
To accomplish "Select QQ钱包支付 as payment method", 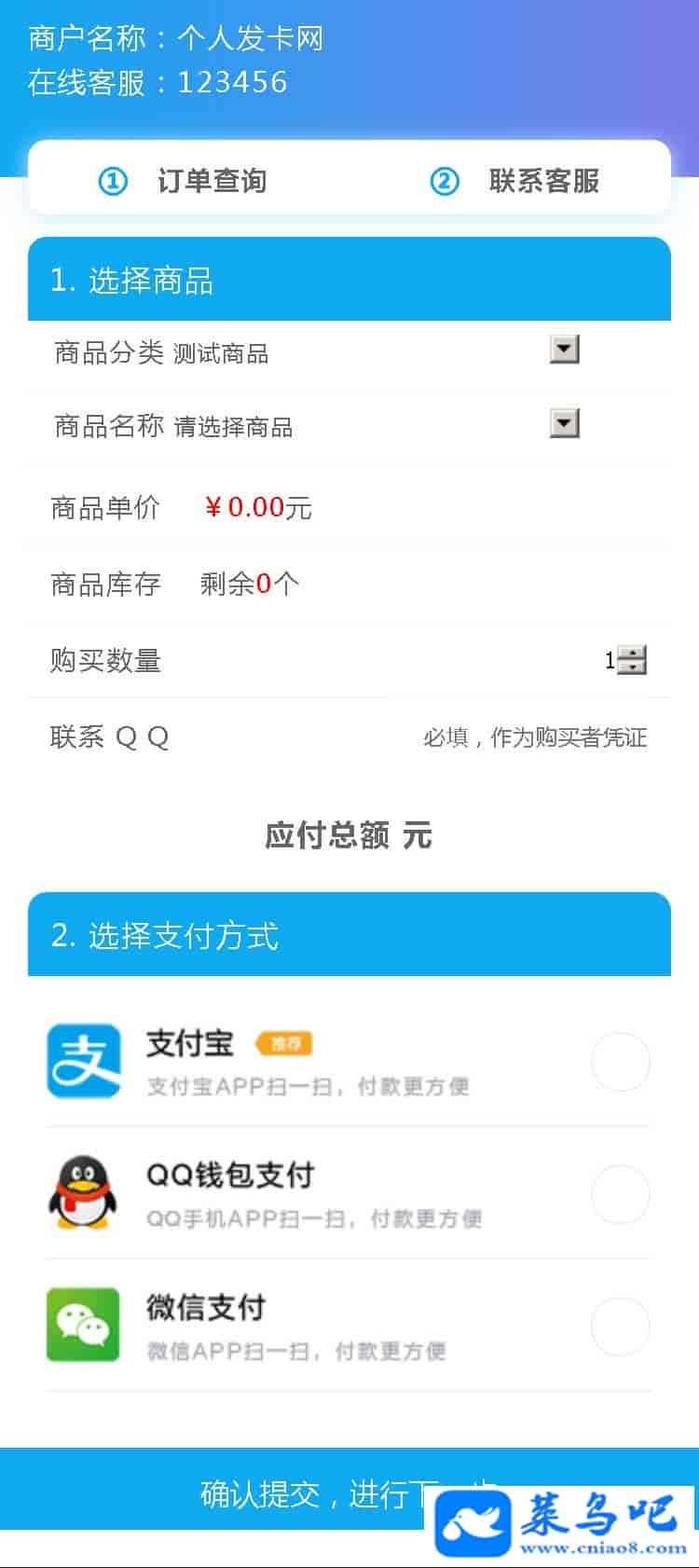I will point(620,1194).
